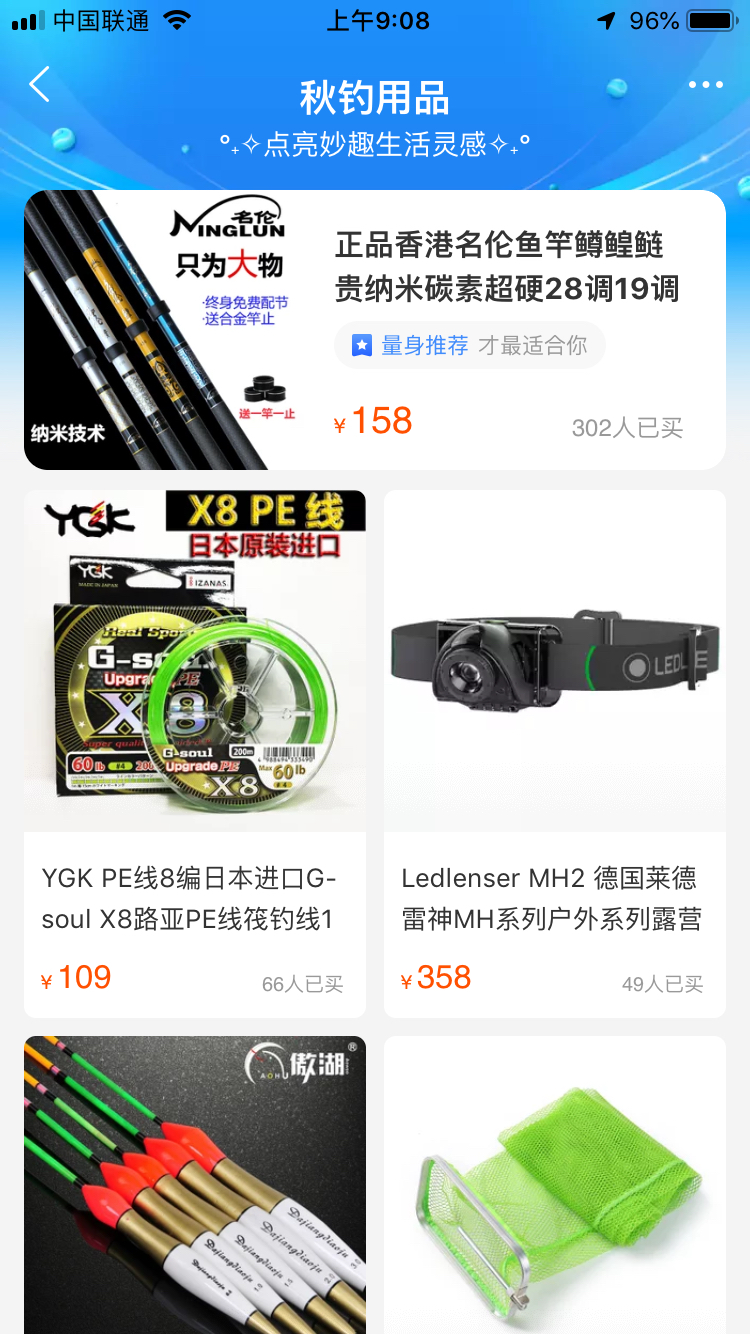View the Ledlenser MH2 headlamp product
This screenshot has height=1334, width=750.
click(555, 753)
